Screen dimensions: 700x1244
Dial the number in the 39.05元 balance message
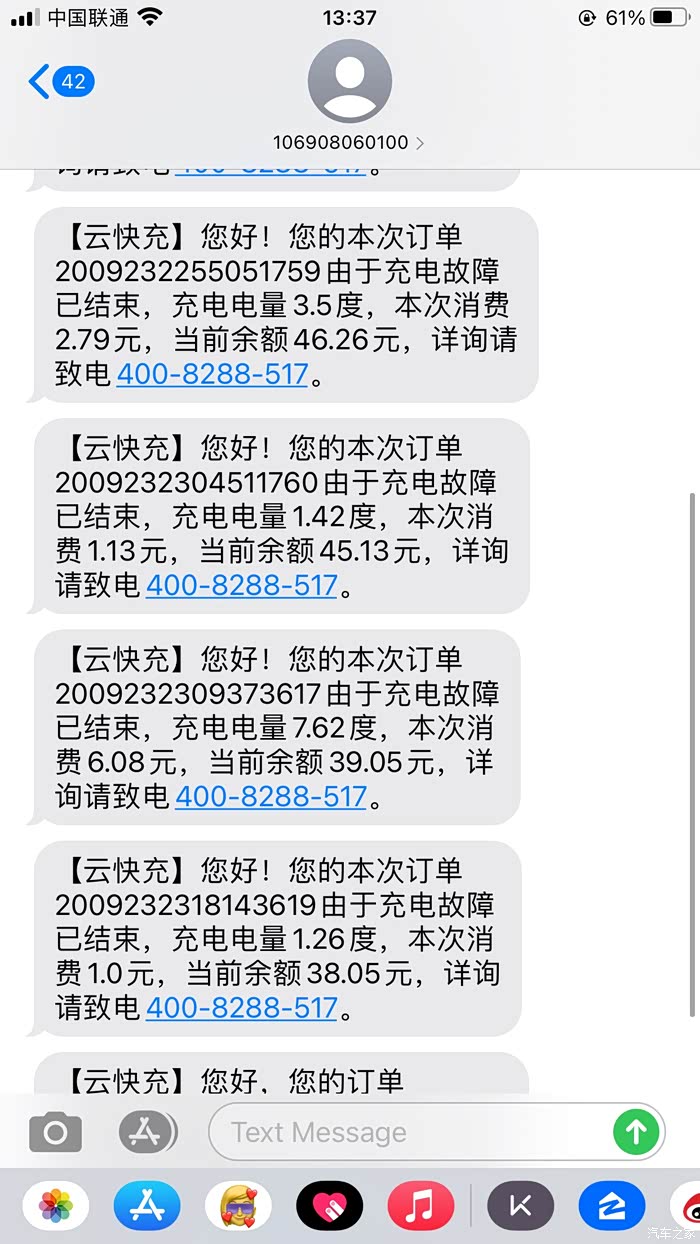click(x=271, y=797)
